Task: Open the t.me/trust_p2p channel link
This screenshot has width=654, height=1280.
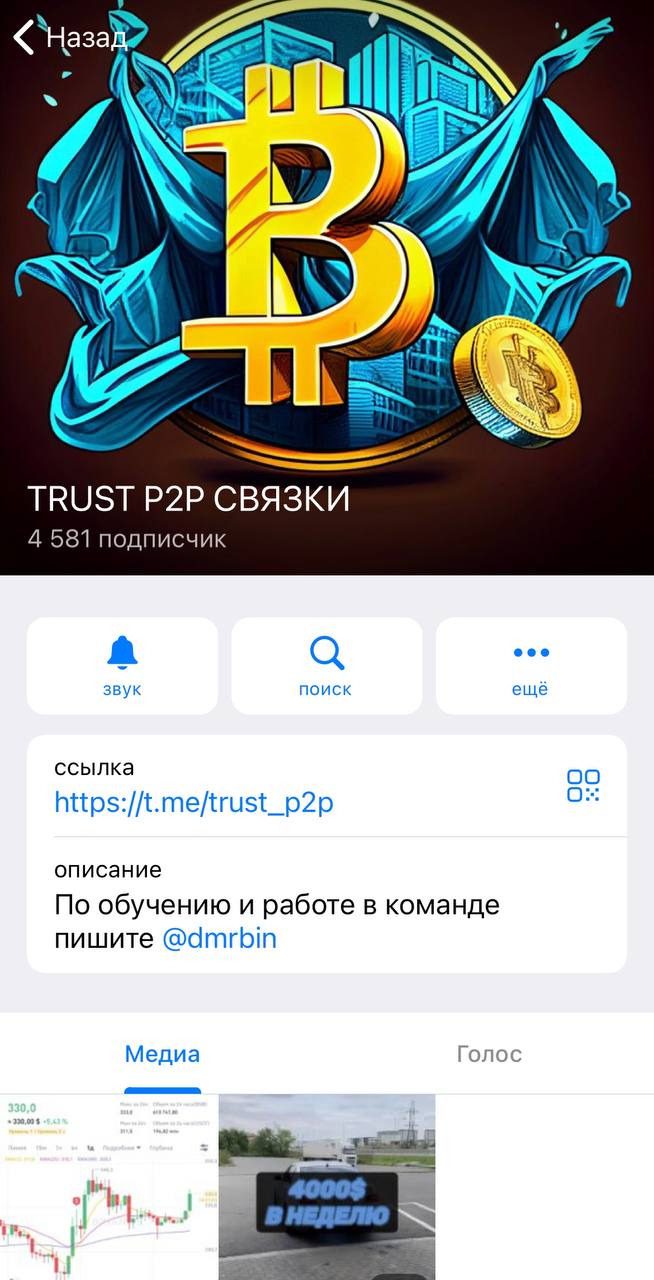Action: point(194,802)
